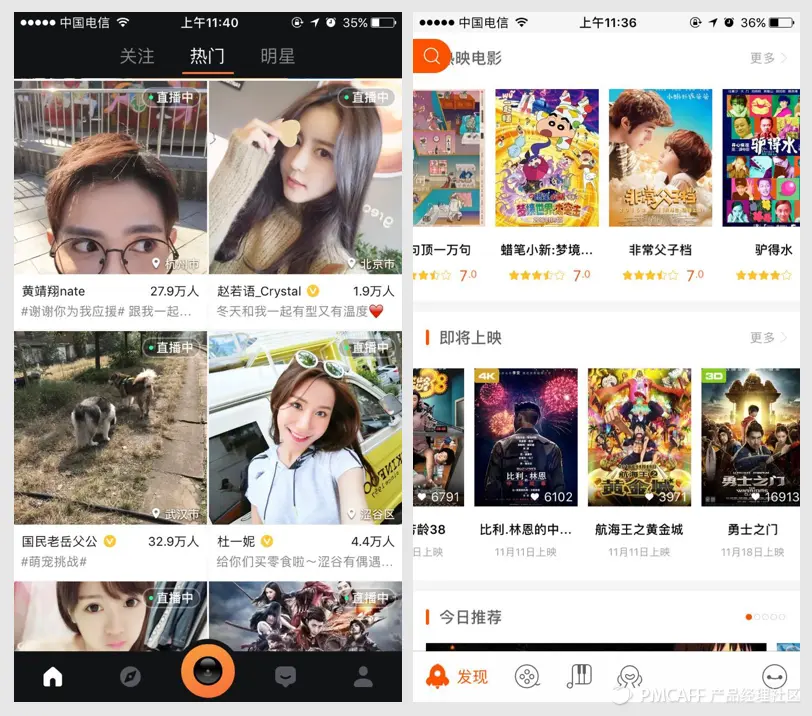Viewport: 812px width, 716px height.
Task: Watch 国民老岳父公's live stream
Action: click(110, 428)
